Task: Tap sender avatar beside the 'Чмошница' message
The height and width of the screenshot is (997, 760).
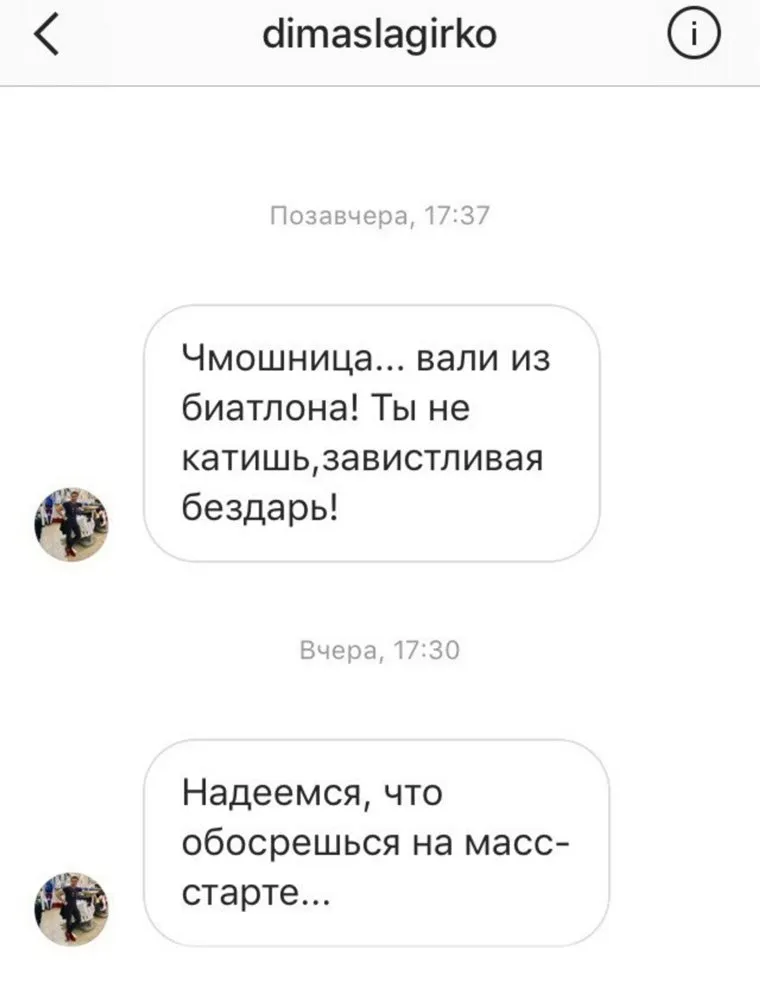Action: tap(71, 526)
